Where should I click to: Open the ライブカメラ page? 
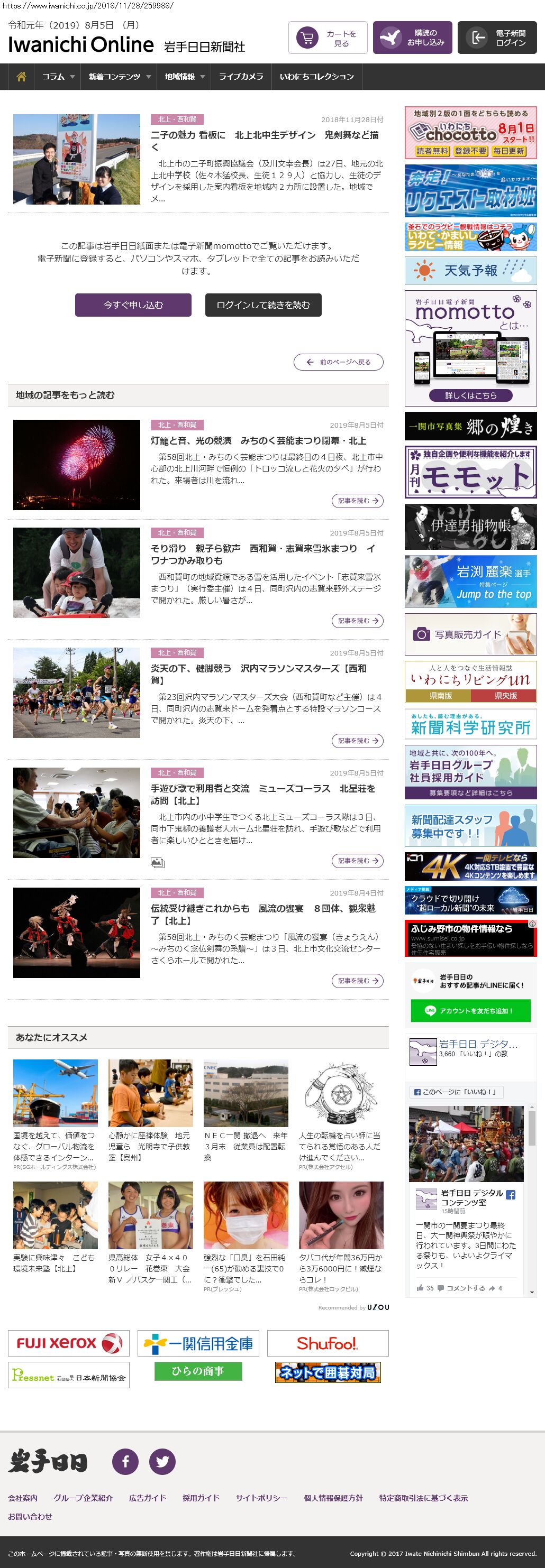(241, 77)
